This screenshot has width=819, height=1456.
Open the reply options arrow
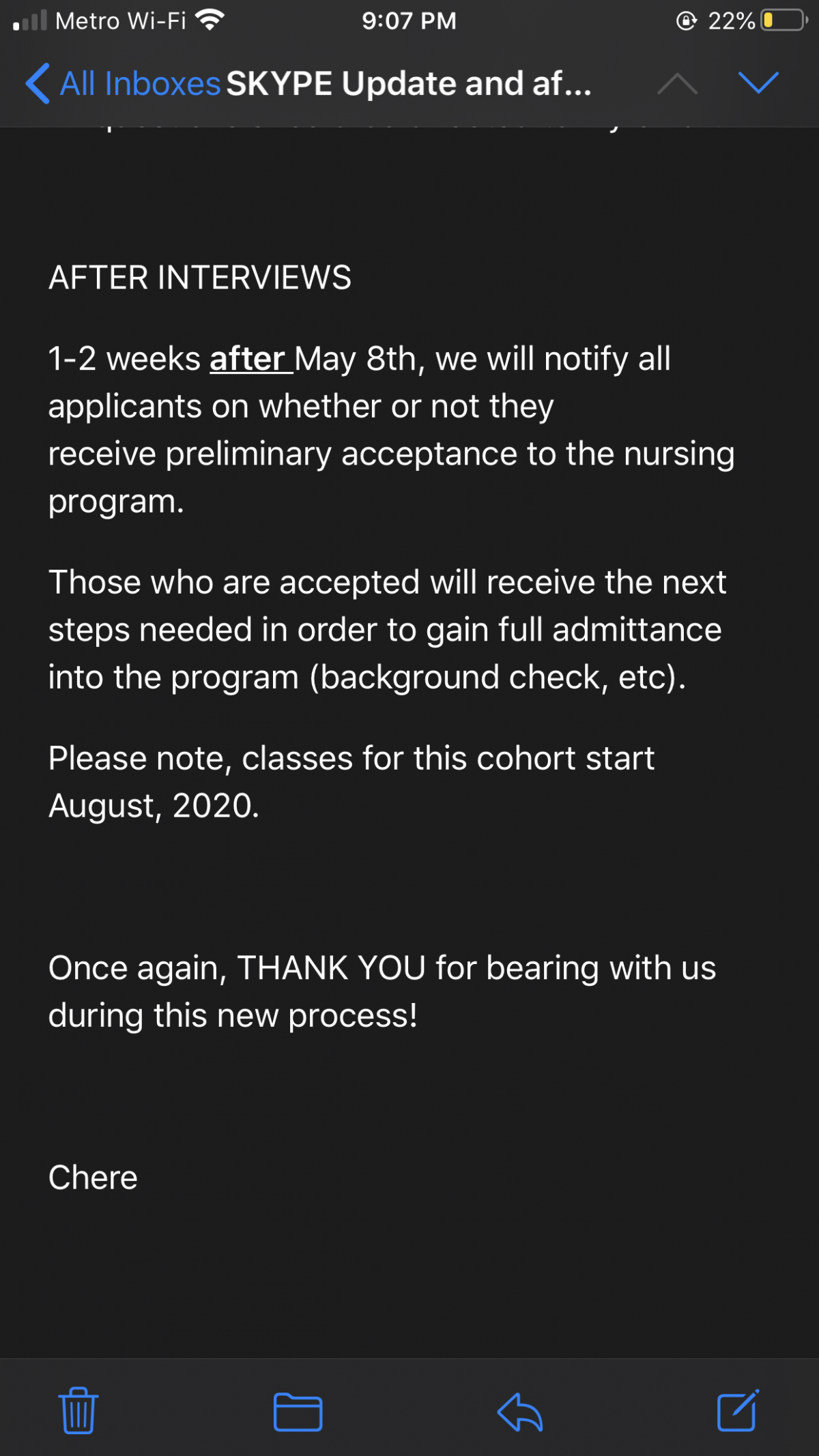[520, 1411]
